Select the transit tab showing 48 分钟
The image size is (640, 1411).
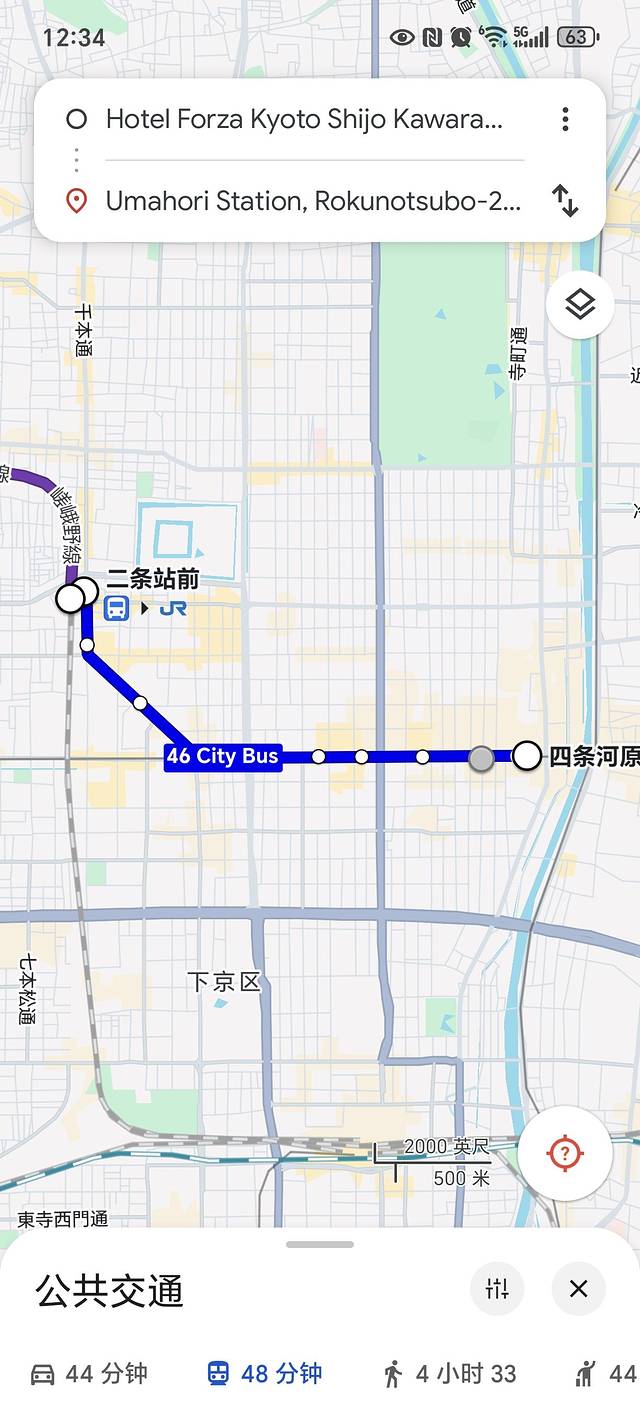(x=265, y=1374)
